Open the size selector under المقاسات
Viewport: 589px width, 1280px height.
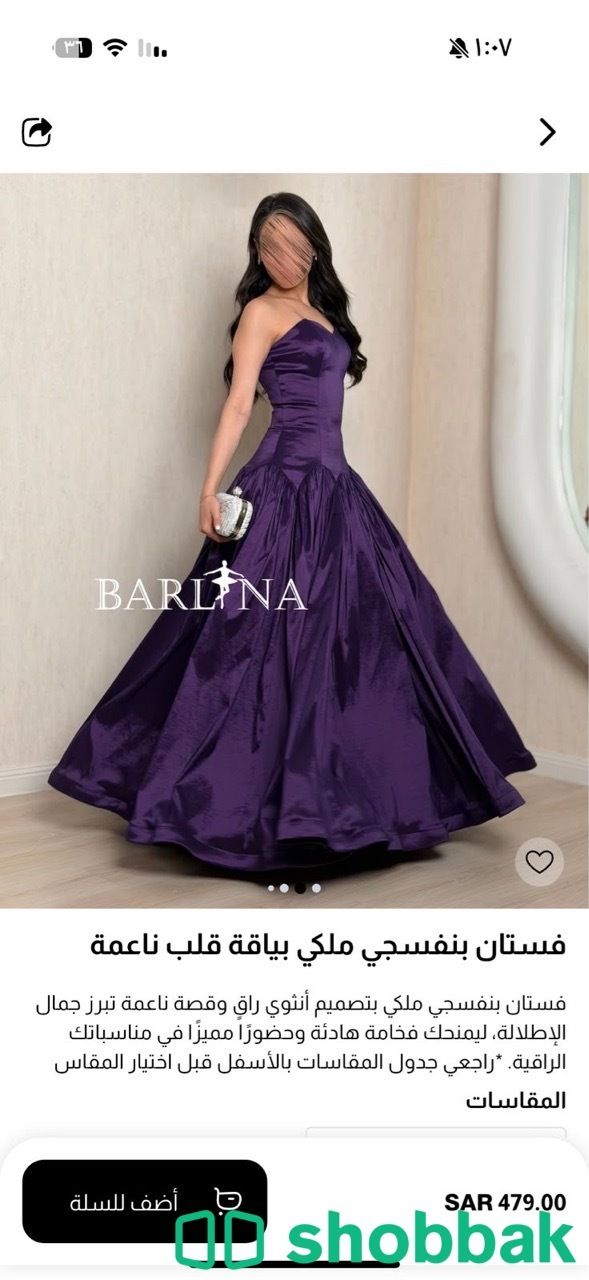coord(436,1133)
